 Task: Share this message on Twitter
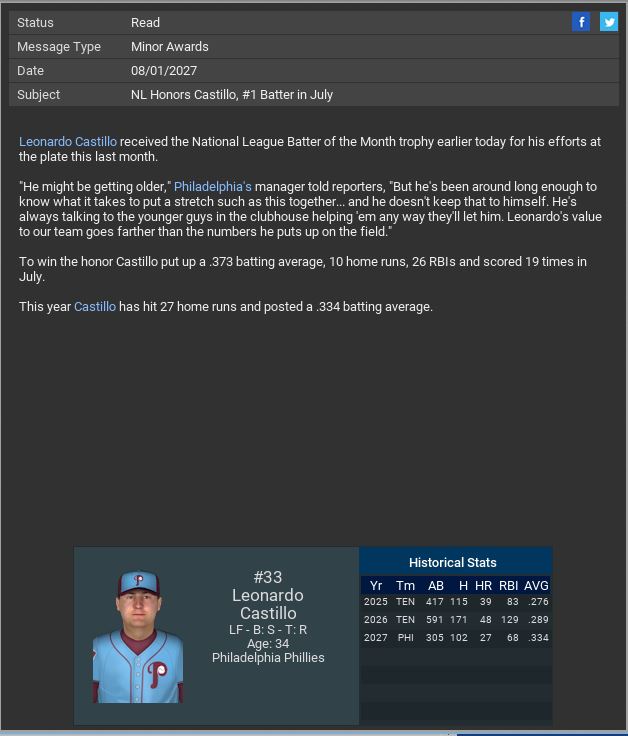pyautogui.click(x=608, y=22)
